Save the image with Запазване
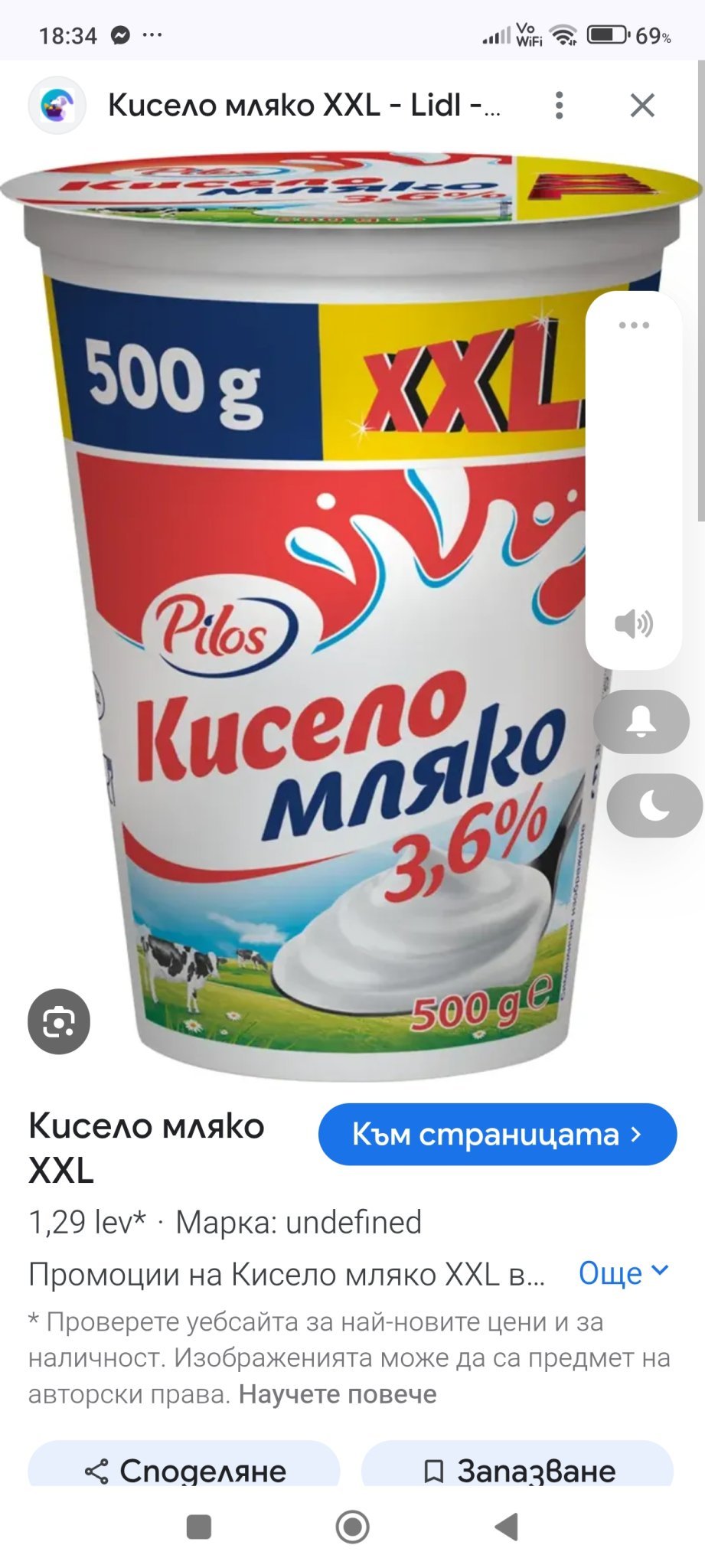 [517, 1469]
